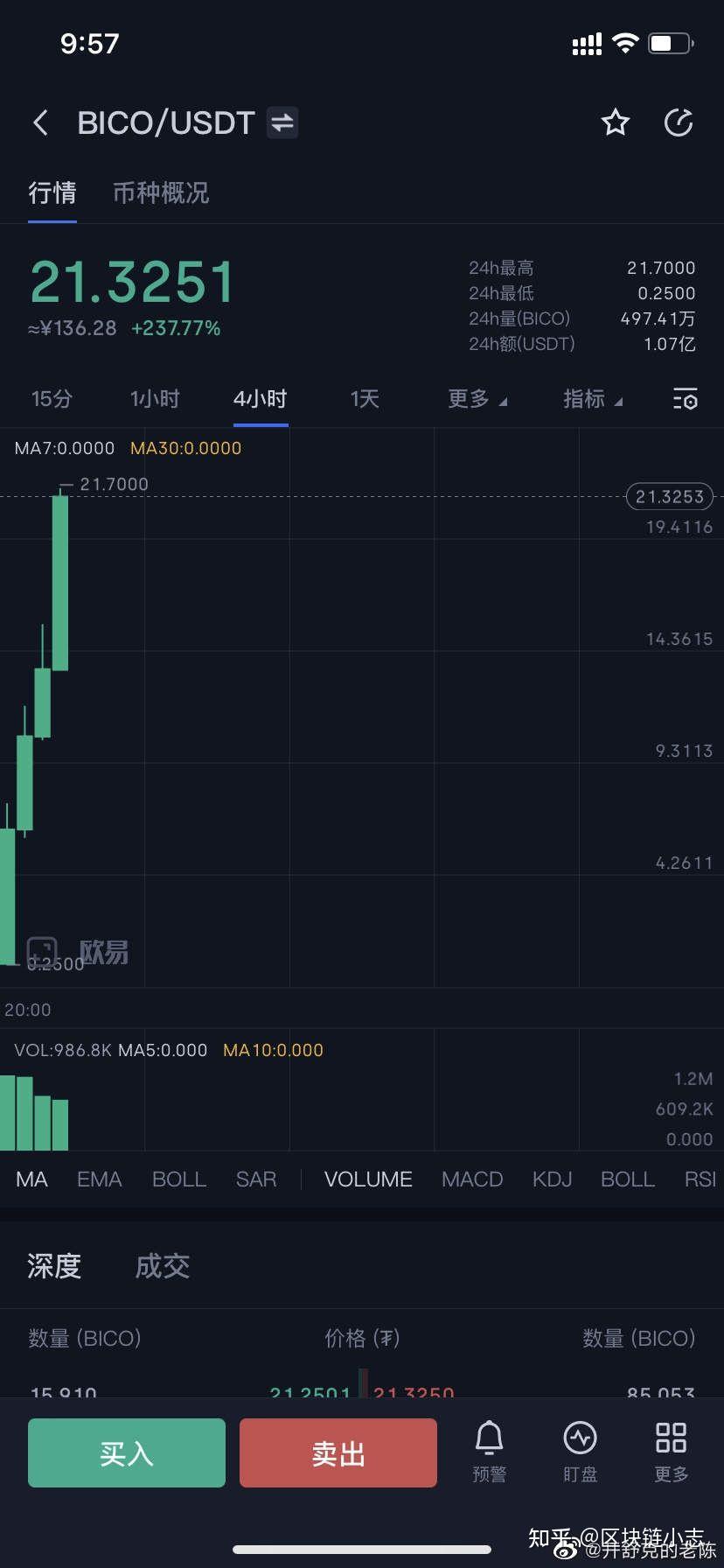The image size is (724, 1568).
Task: Open the 预警 price alert bell
Action: pyautogui.click(x=490, y=1452)
